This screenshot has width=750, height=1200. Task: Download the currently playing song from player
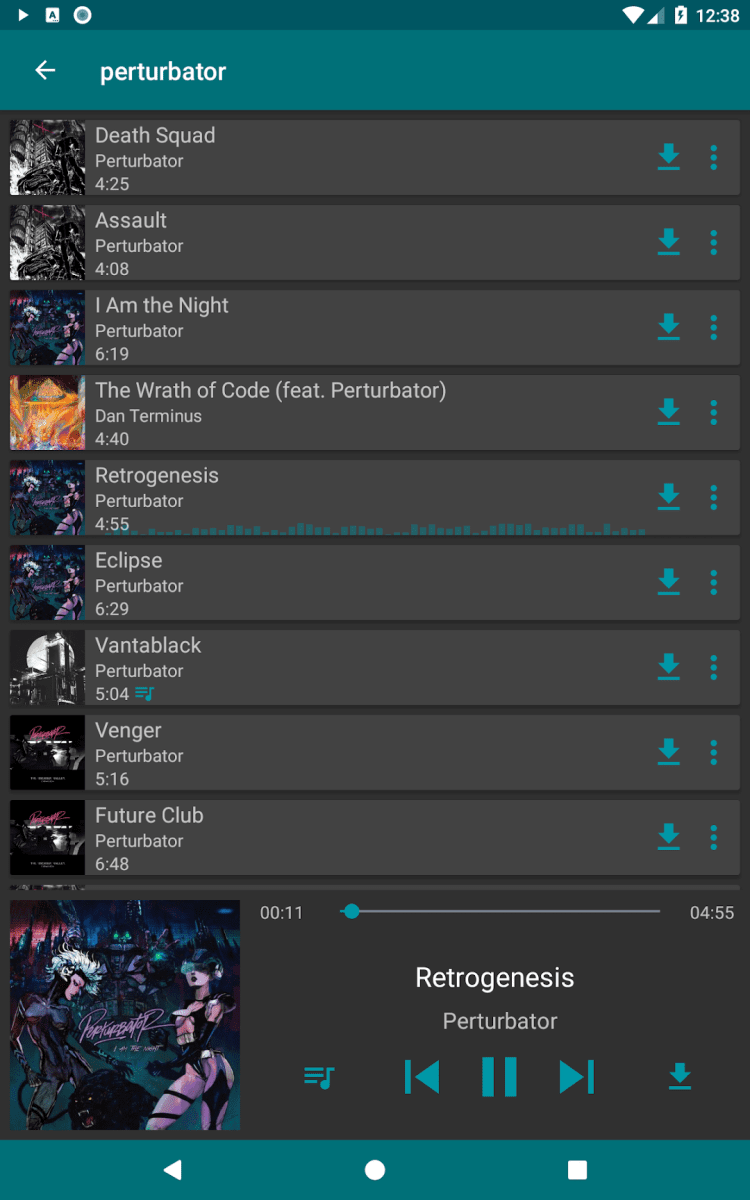[x=680, y=1077]
